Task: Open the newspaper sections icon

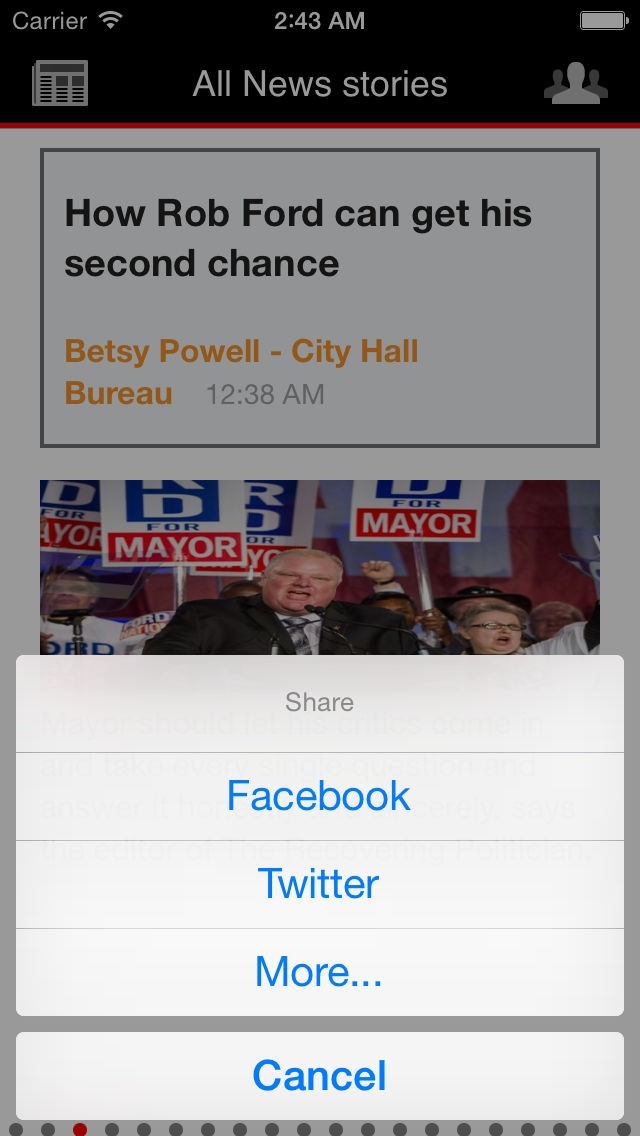Action: click(x=60, y=83)
